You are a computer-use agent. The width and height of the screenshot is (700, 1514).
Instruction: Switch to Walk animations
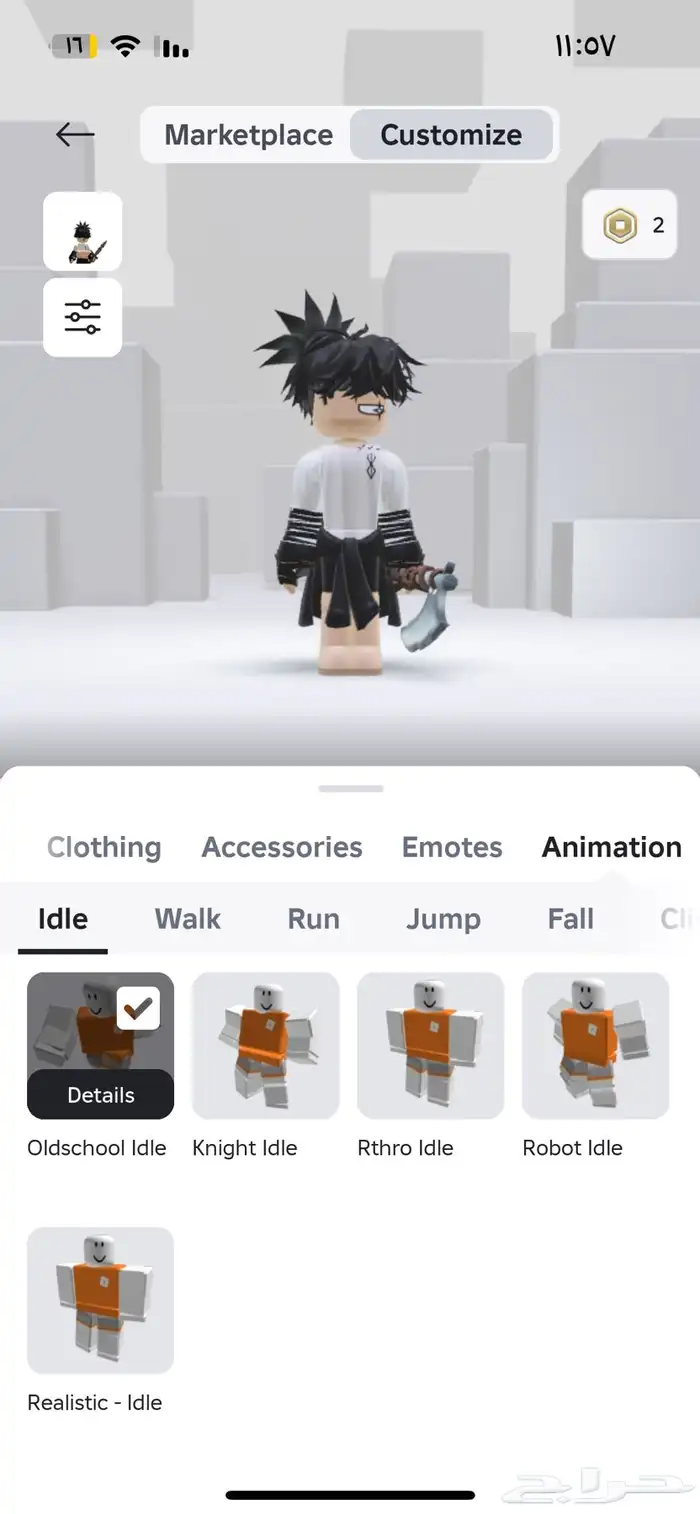188,918
